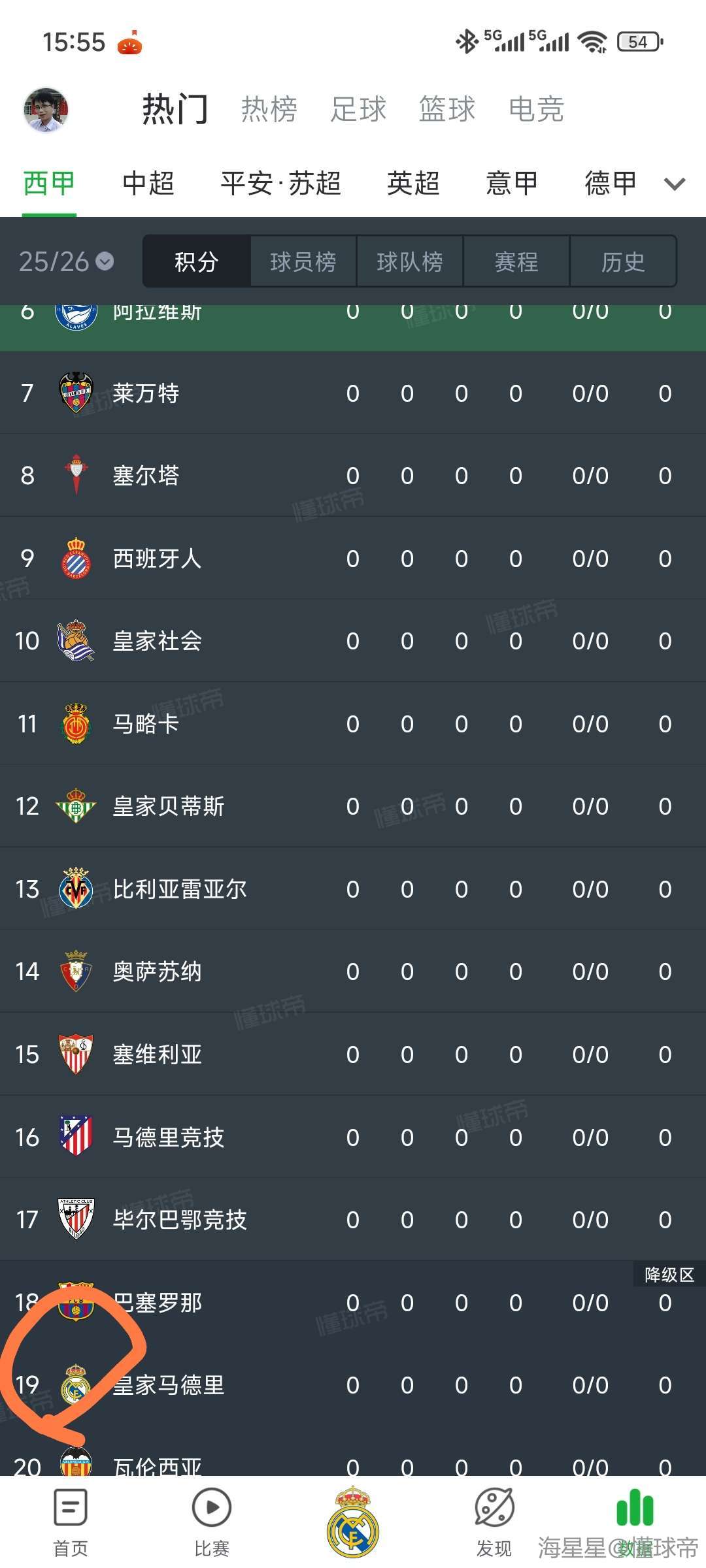
Task: Open the 马德里竞技 team row
Action: click(353, 1137)
